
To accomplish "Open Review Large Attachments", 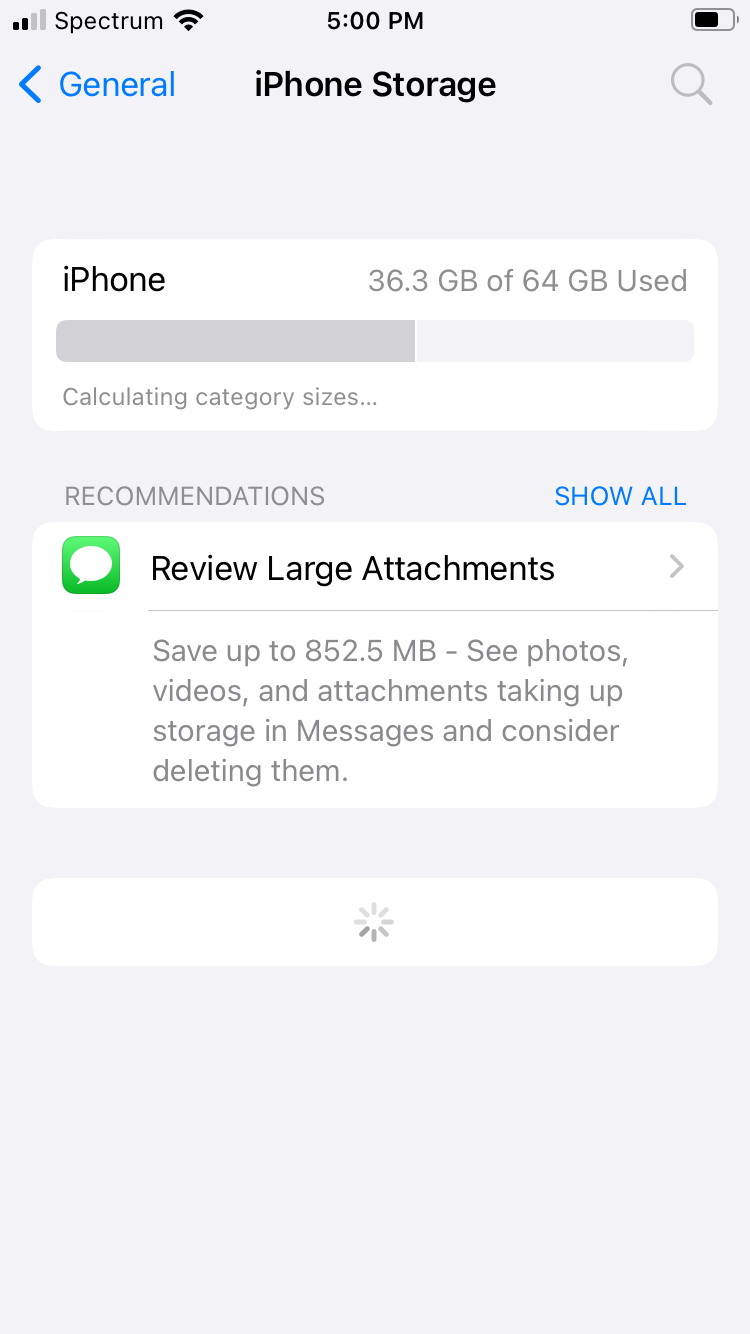I will point(375,568).
